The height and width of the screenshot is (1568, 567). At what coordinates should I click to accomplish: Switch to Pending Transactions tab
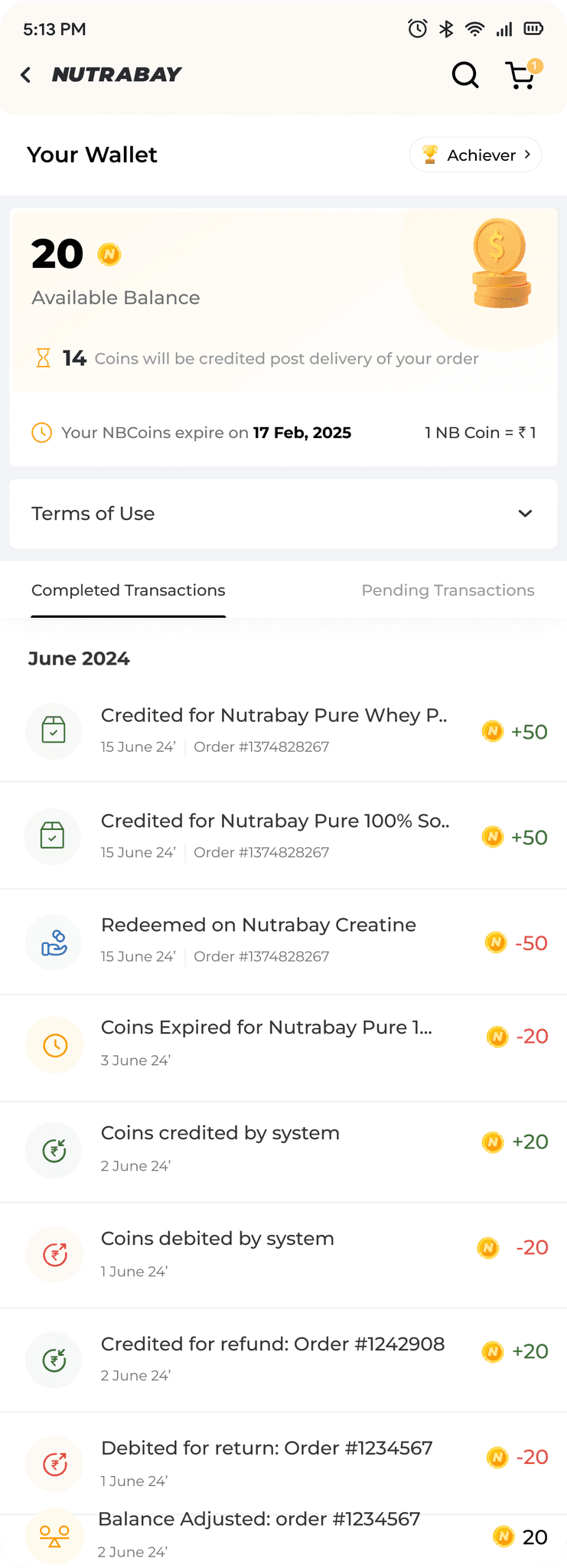[448, 590]
